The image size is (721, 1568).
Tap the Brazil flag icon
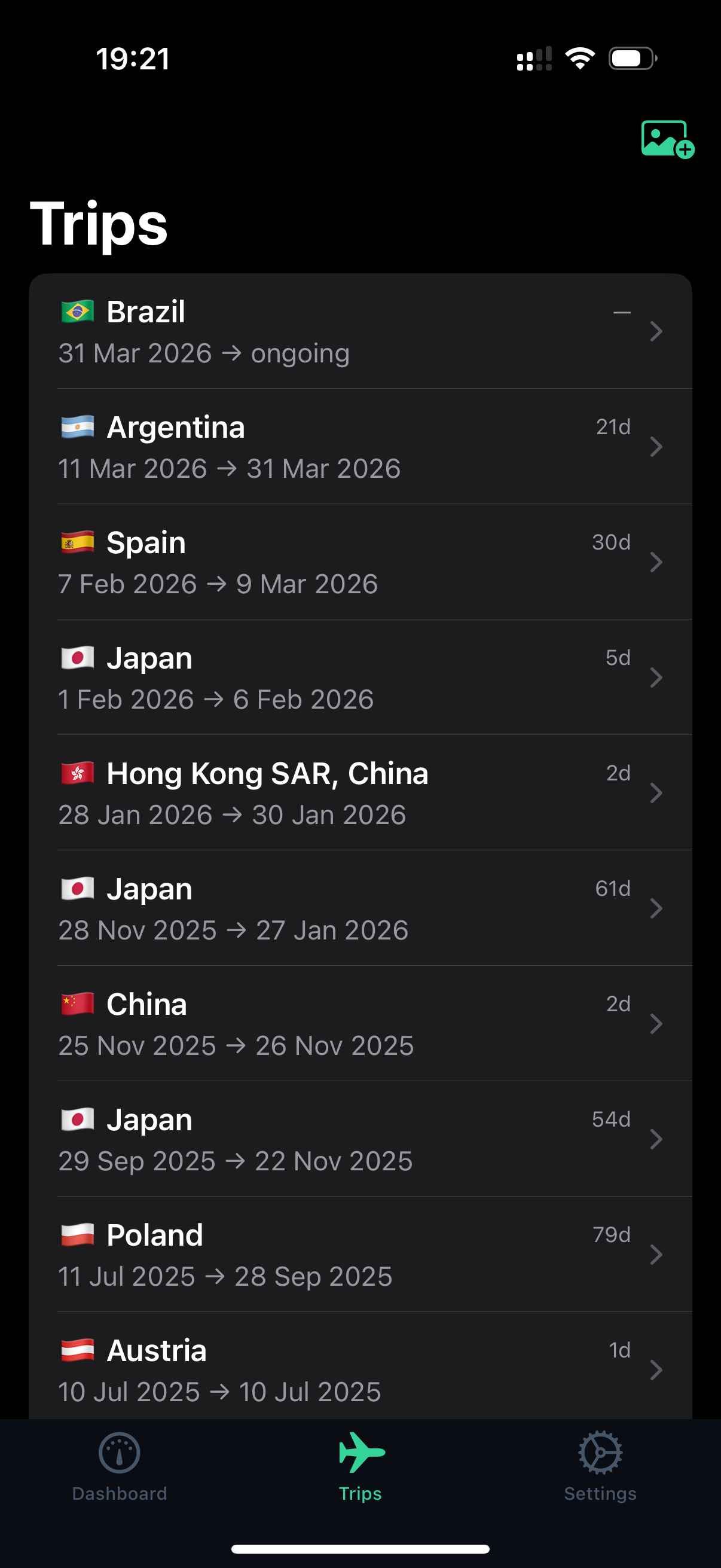[x=77, y=311]
